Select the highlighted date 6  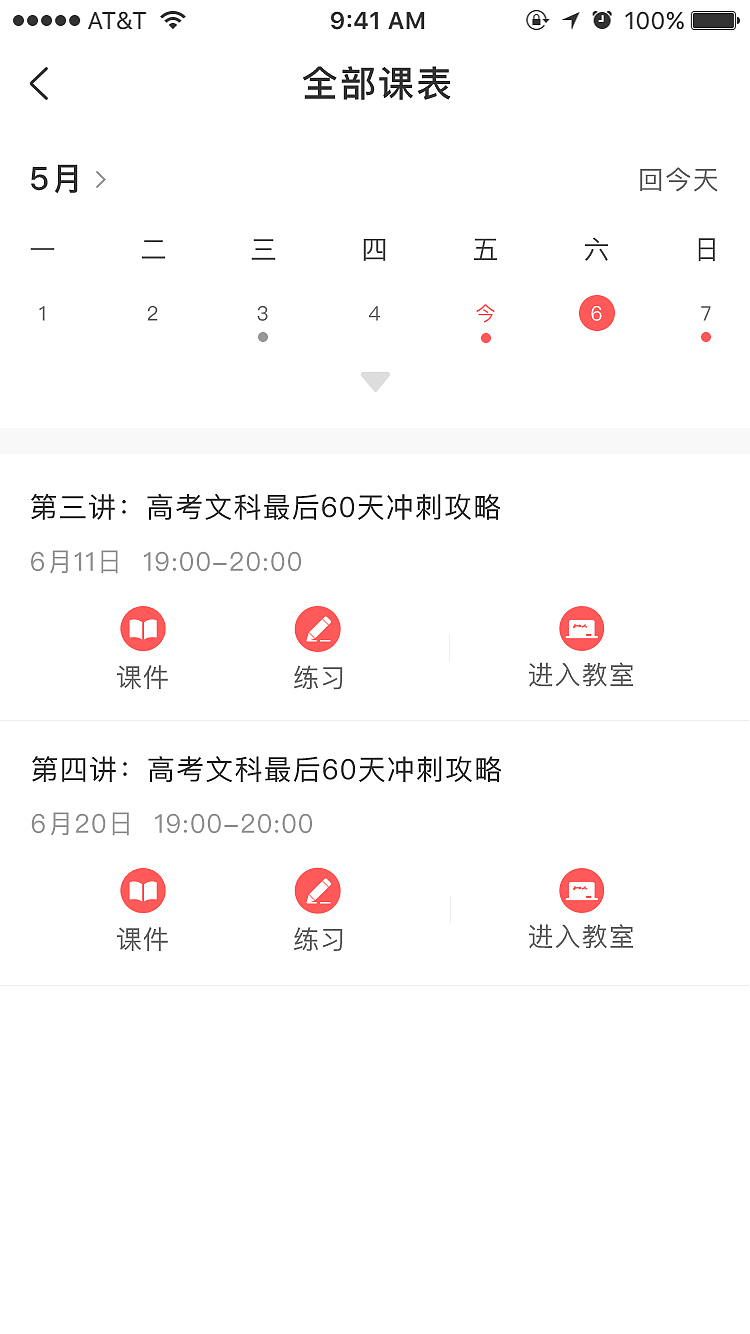pyautogui.click(x=597, y=313)
